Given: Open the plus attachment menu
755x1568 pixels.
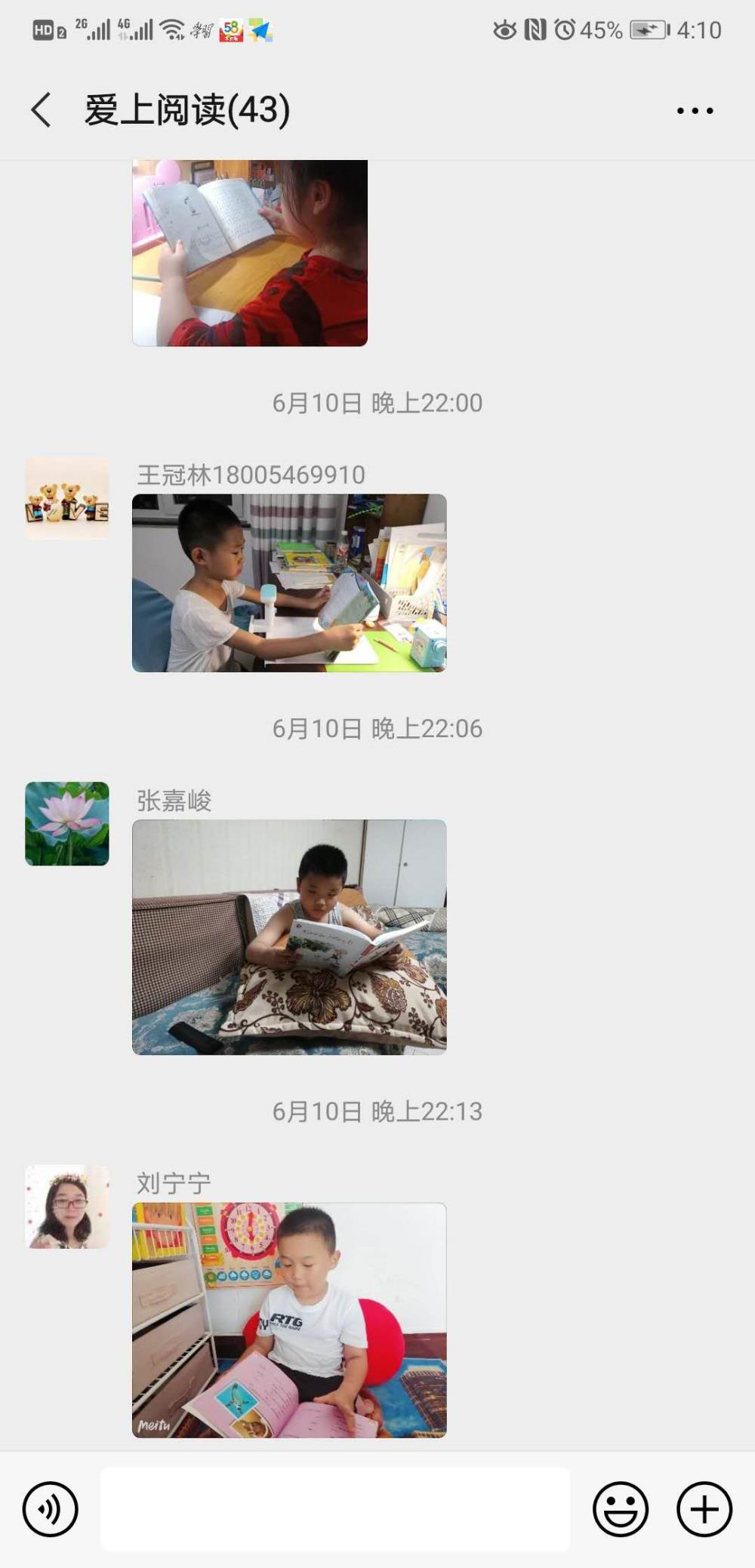Looking at the screenshot, I should [704, 1509].
